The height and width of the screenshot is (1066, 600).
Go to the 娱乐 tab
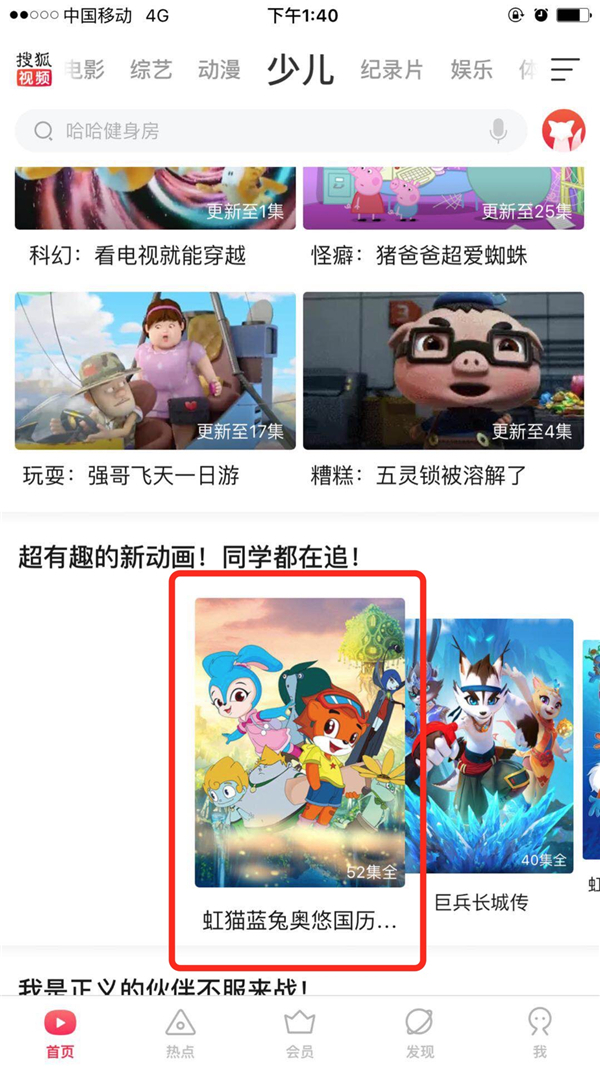tap(472, 69)
